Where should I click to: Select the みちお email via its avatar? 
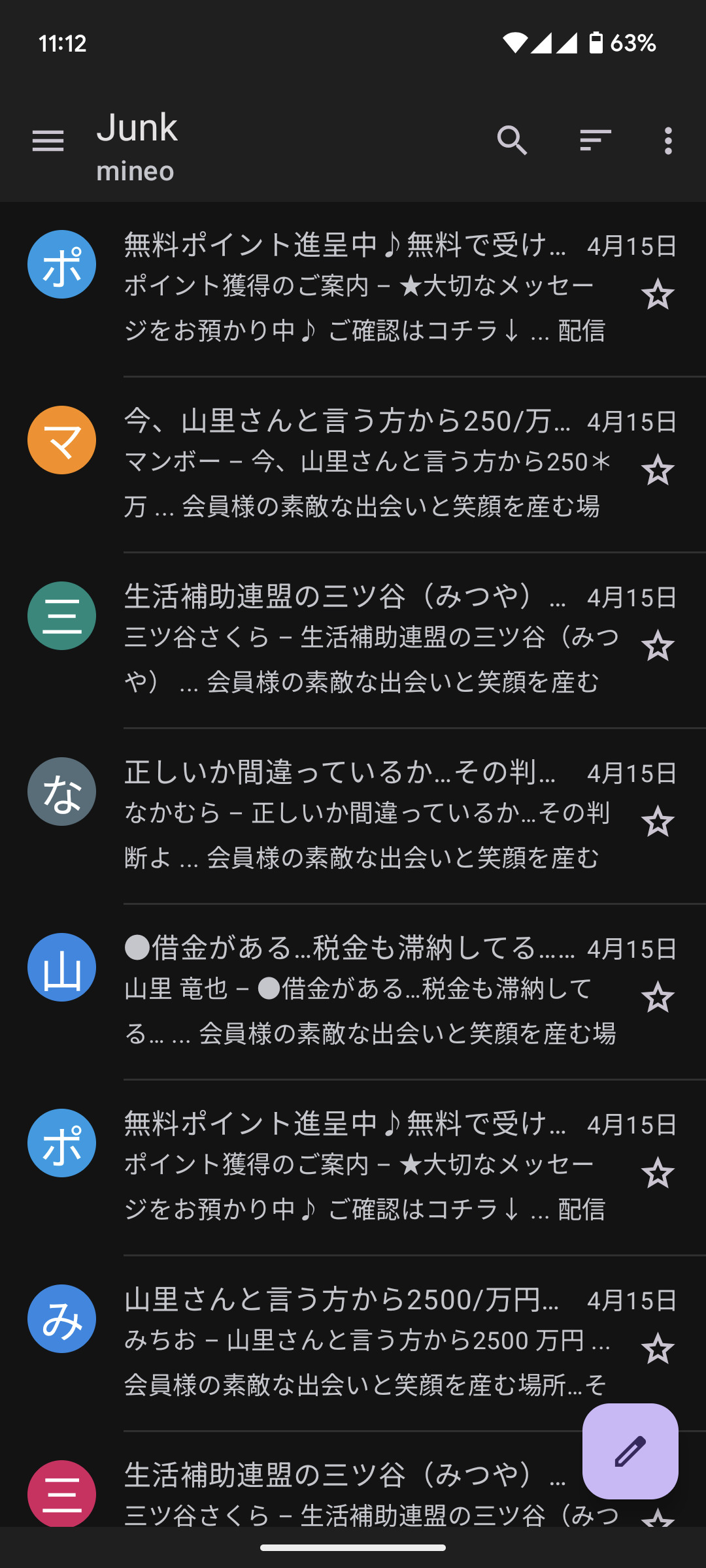click(x=62, y=1319)
